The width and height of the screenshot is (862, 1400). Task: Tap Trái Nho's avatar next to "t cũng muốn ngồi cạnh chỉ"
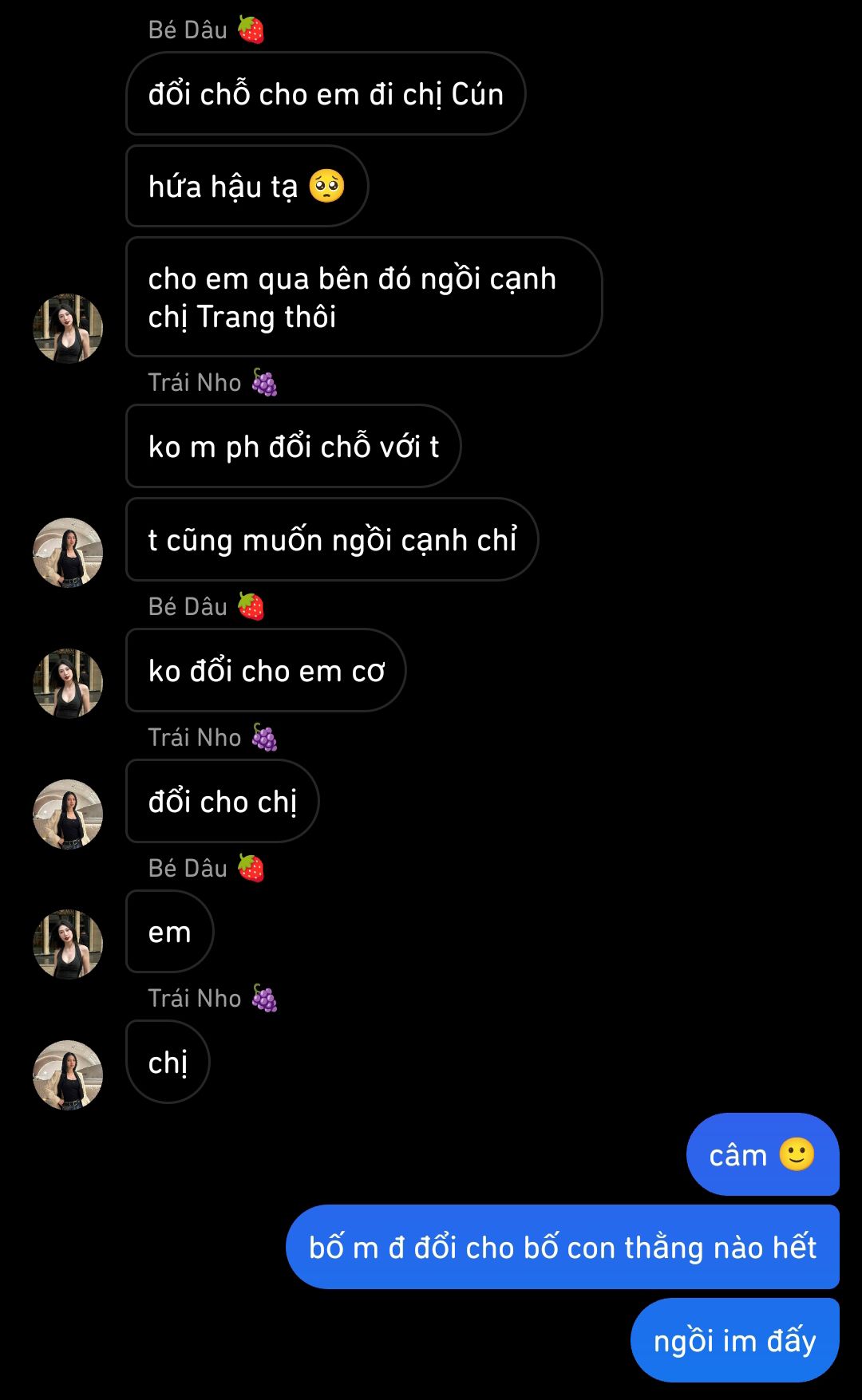click(x=68, y=553)
